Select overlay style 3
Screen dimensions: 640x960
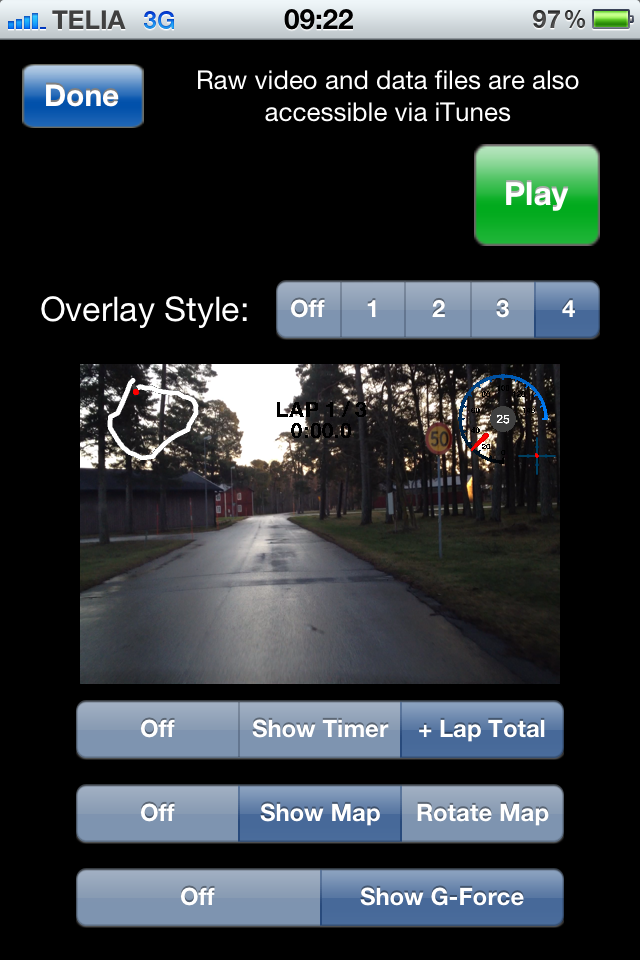(x=503, y=310)
